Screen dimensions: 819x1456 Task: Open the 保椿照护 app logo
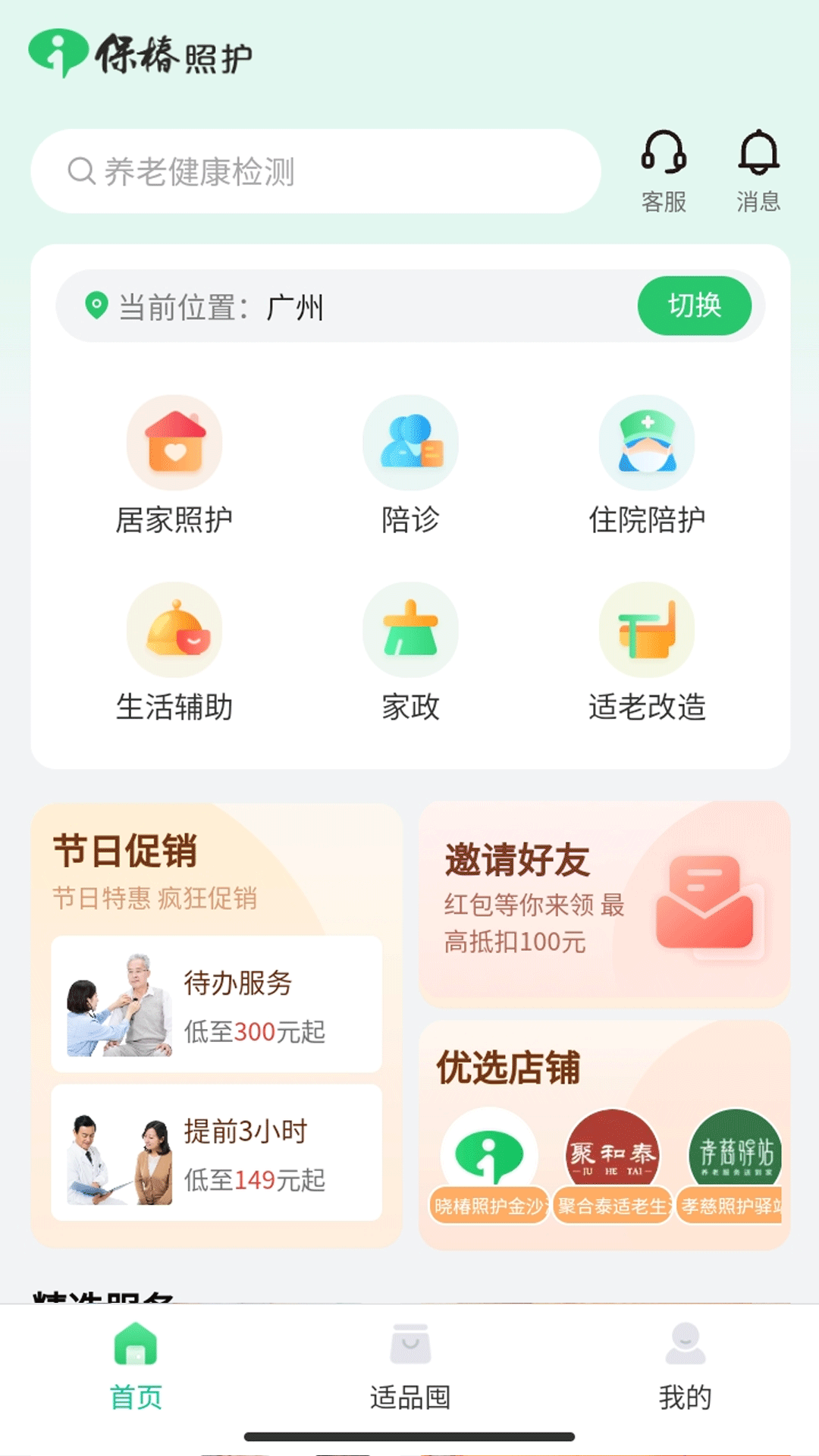pos(141,52)
